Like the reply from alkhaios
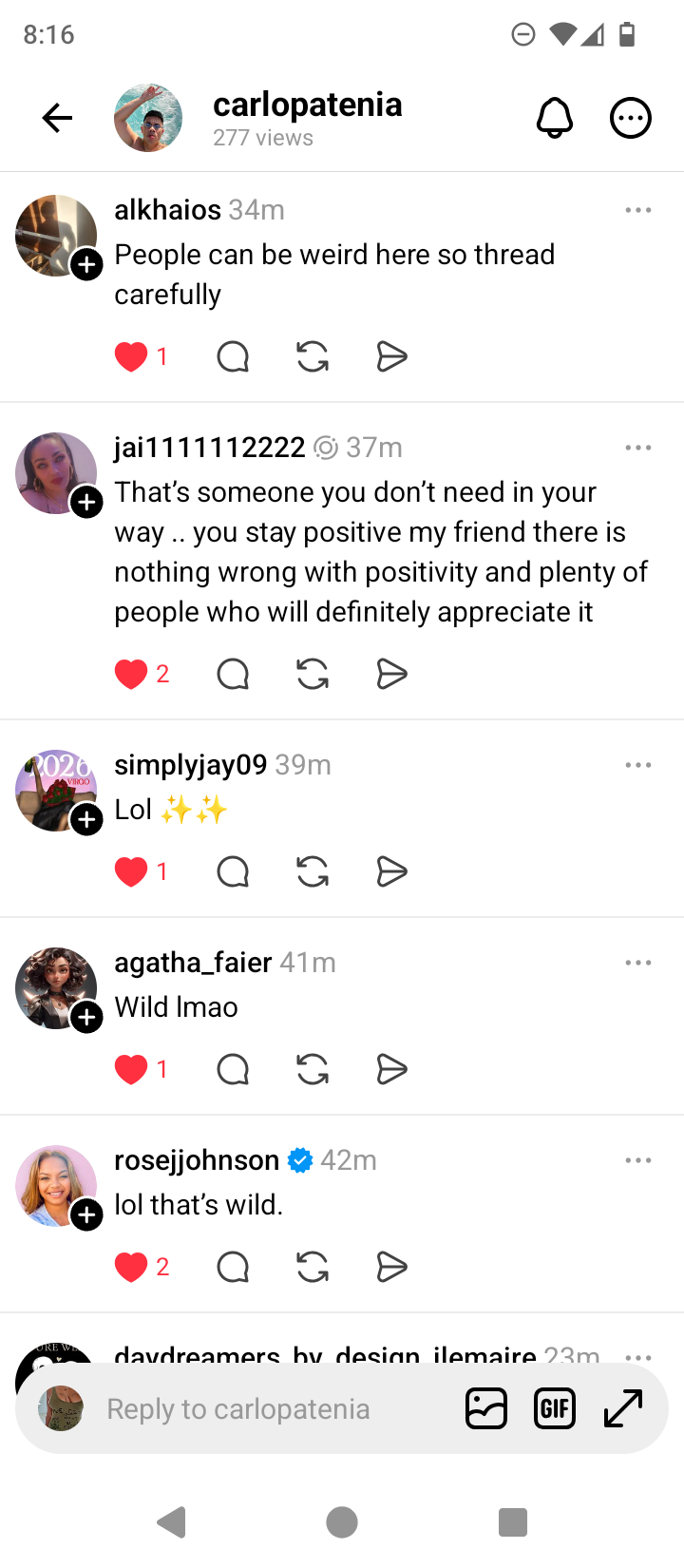684x1568 pixels. click(131, 356)
